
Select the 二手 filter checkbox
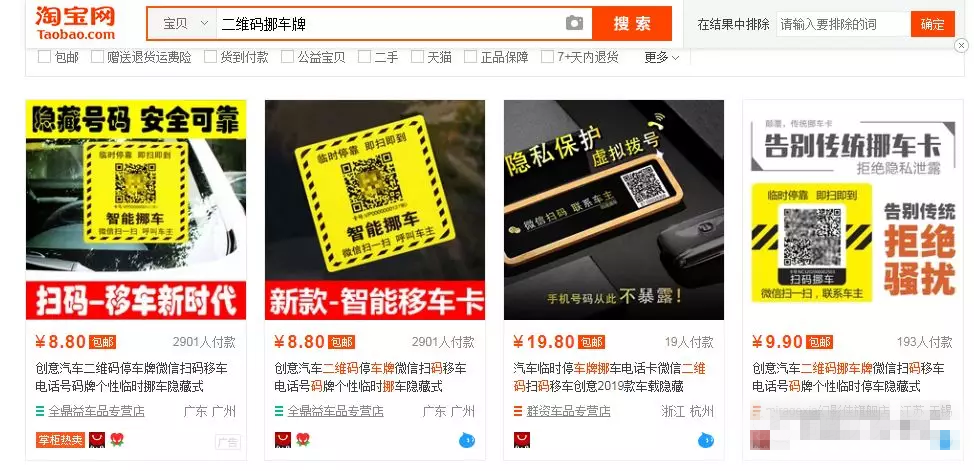364,57
